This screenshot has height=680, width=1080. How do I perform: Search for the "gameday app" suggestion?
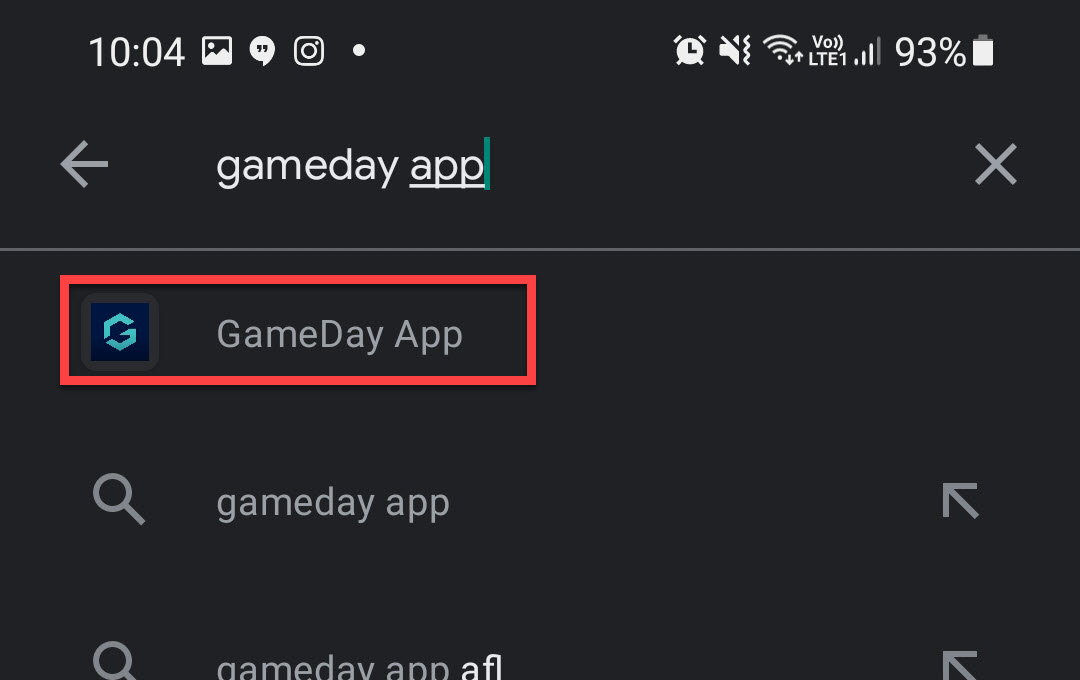(332, 502)
